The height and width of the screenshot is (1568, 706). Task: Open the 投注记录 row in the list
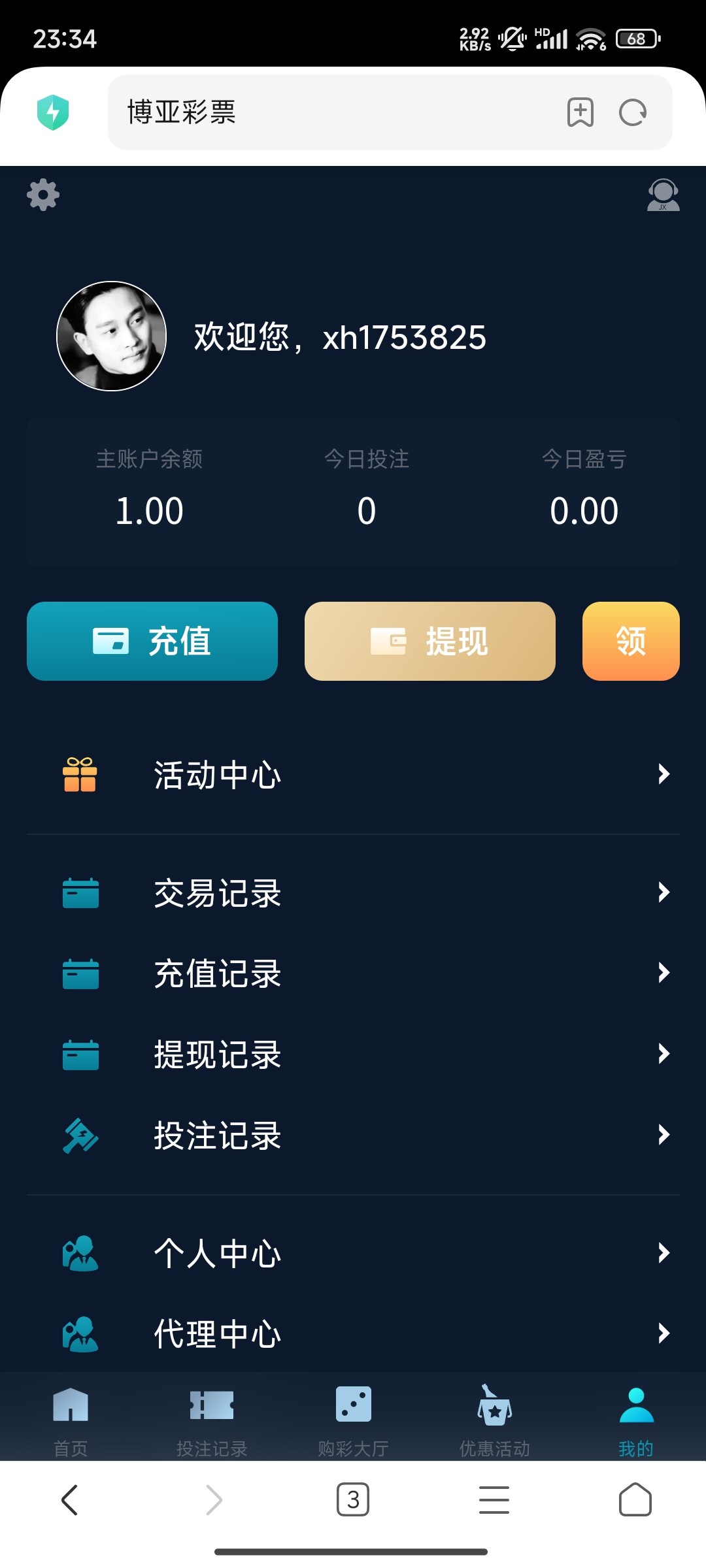pyautogui.click(x=353, y=1135)
